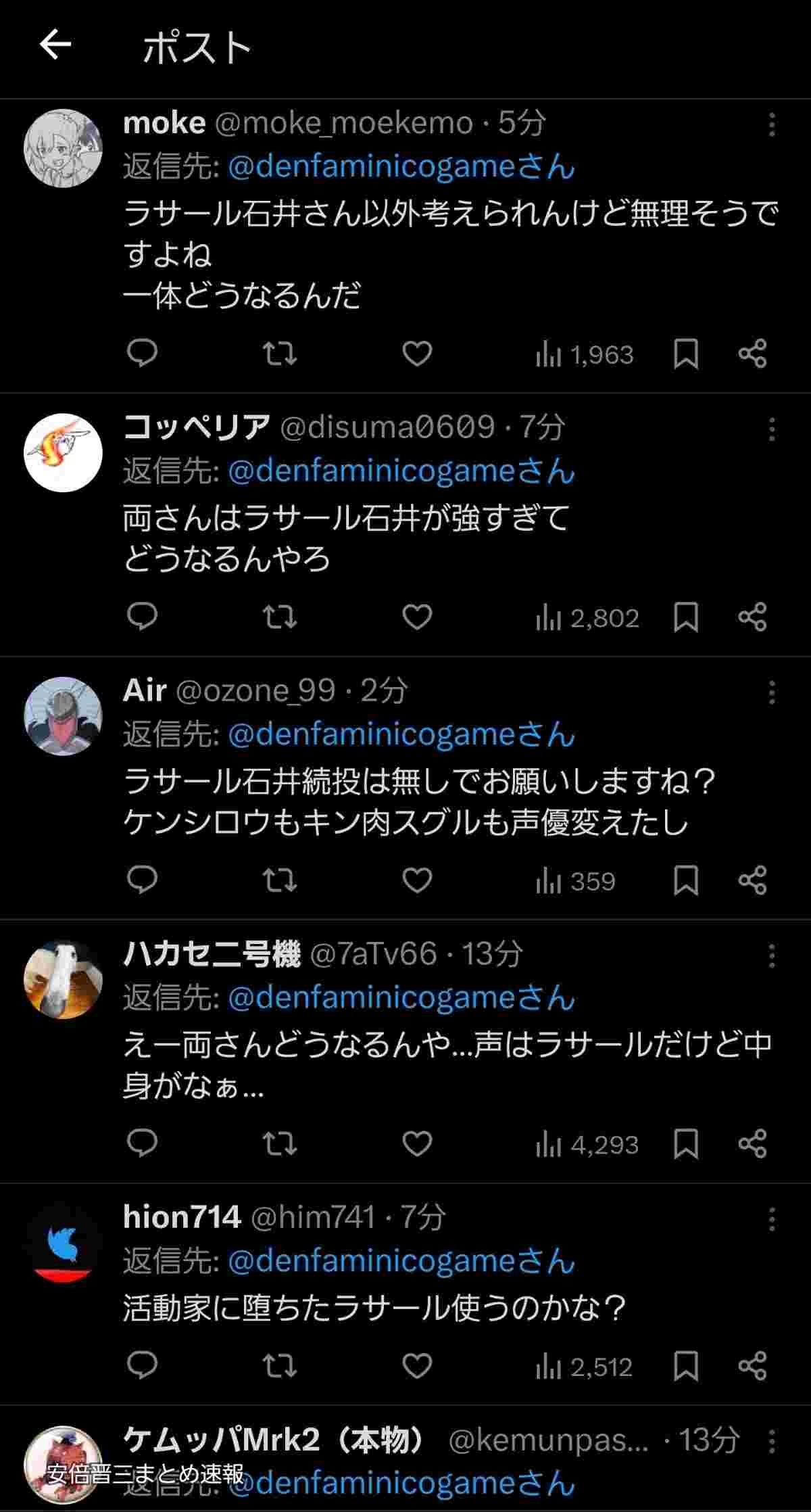Share Air's reply

click(752, 880)
